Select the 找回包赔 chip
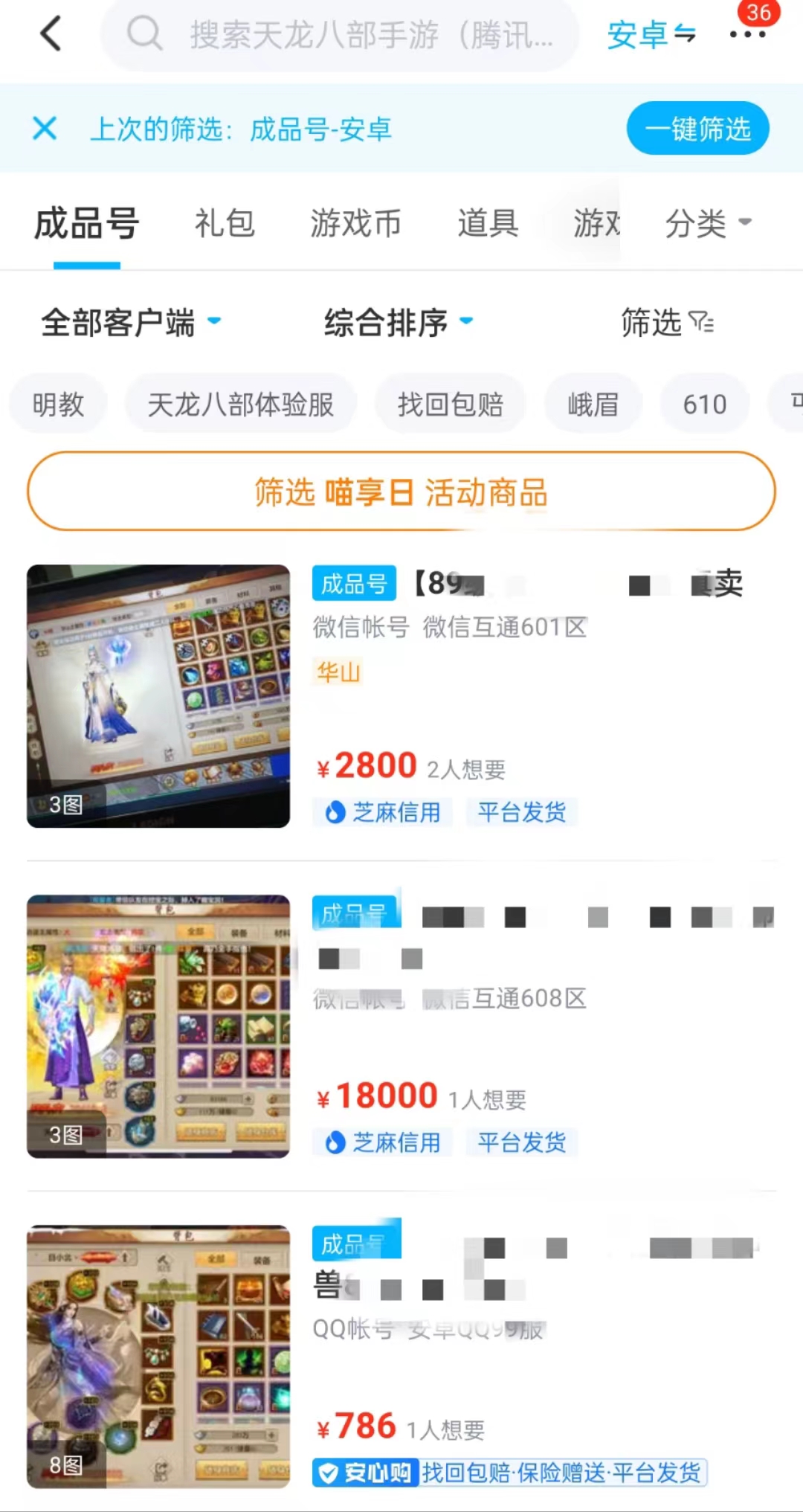This screenshot has height=1512, width=803. point(450,405)
